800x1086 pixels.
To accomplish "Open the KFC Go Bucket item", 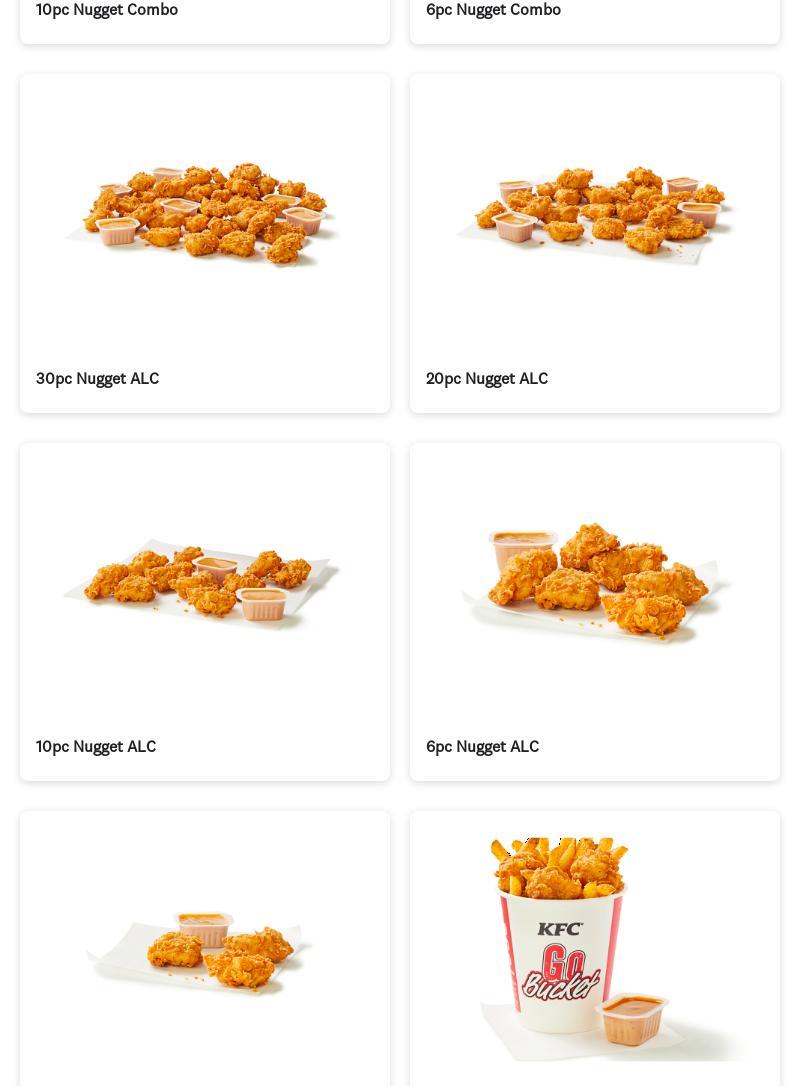I will 594,948.
